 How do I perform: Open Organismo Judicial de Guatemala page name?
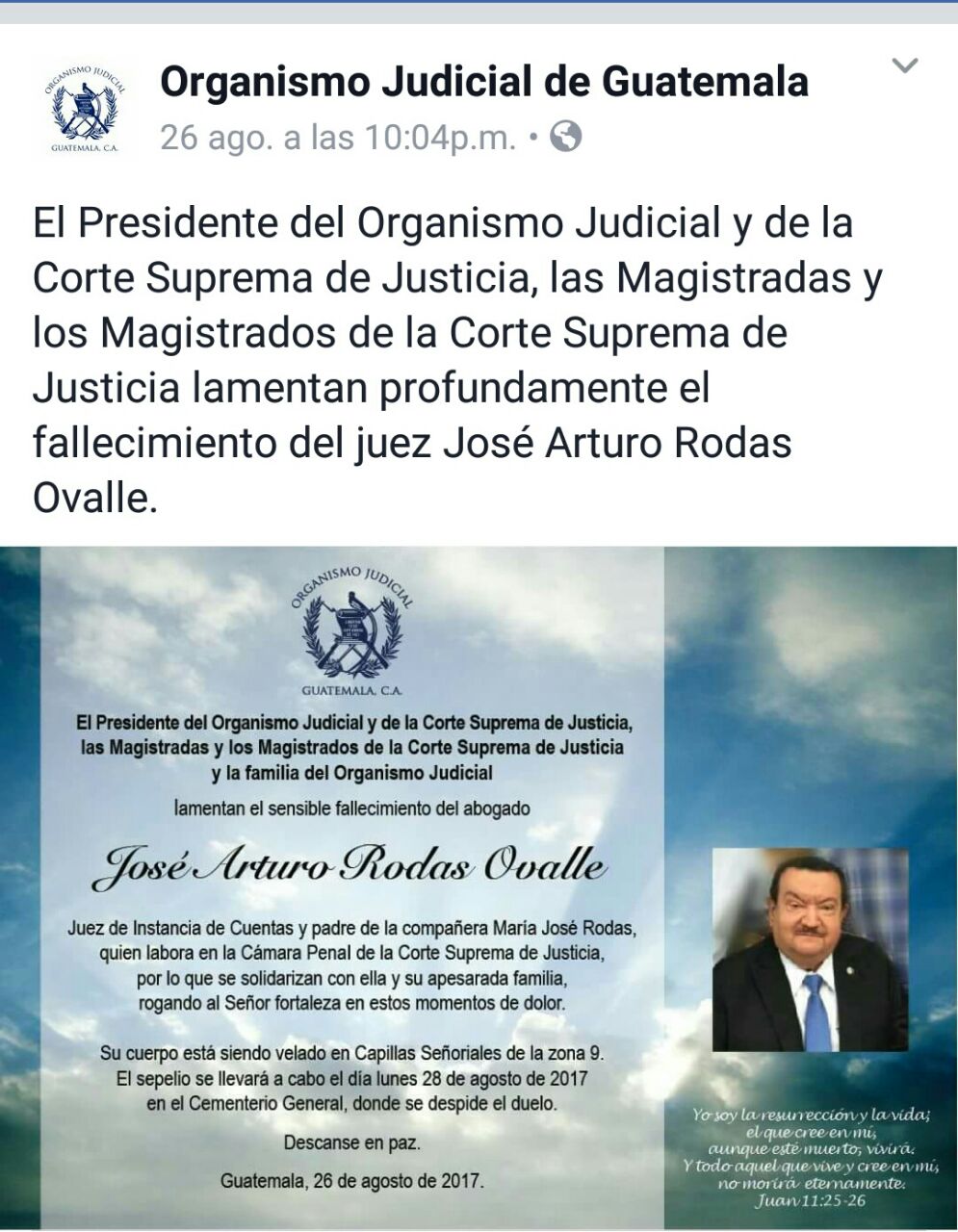tap(483, 83)
